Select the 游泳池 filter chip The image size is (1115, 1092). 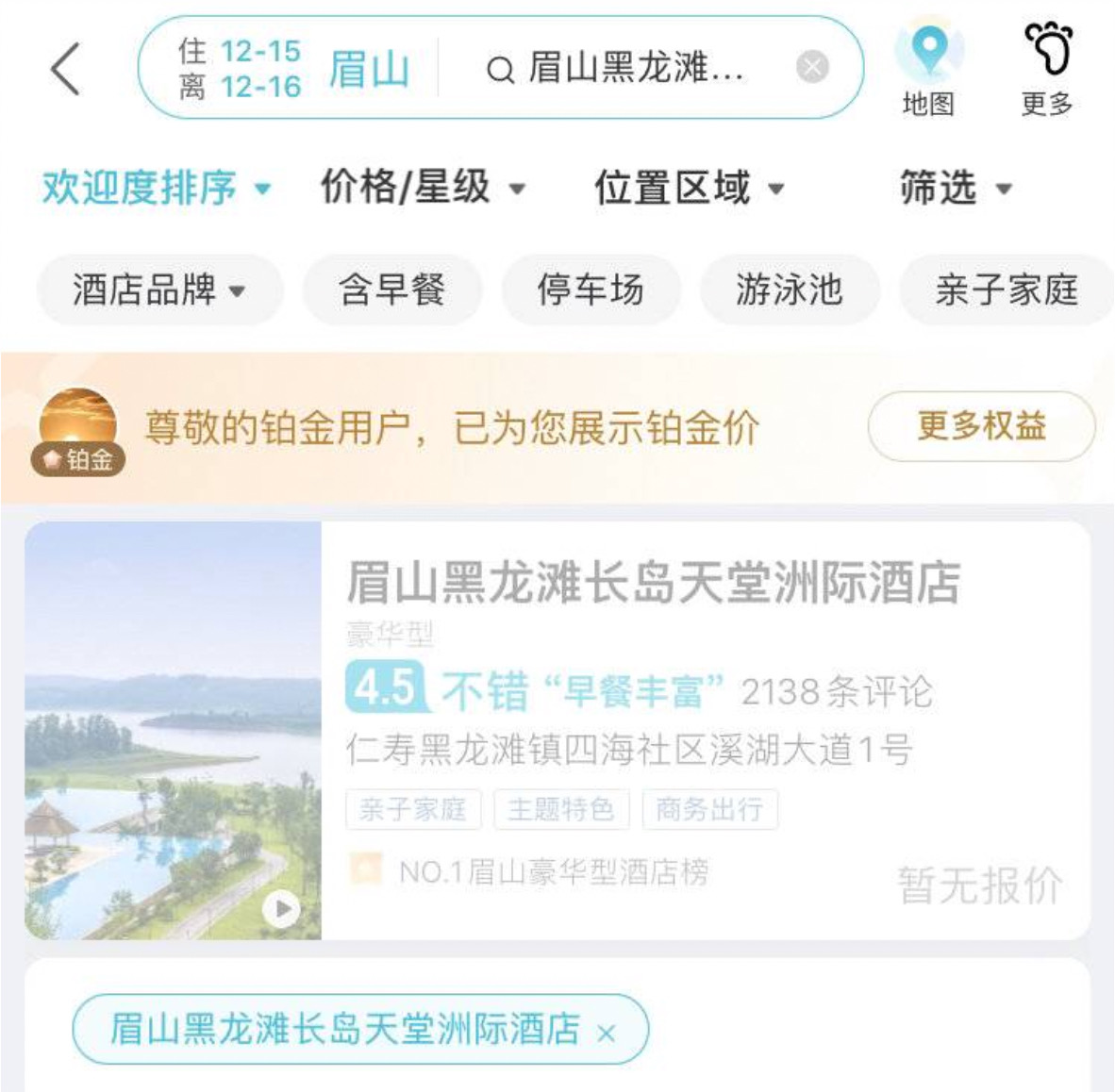coord(790,290)
